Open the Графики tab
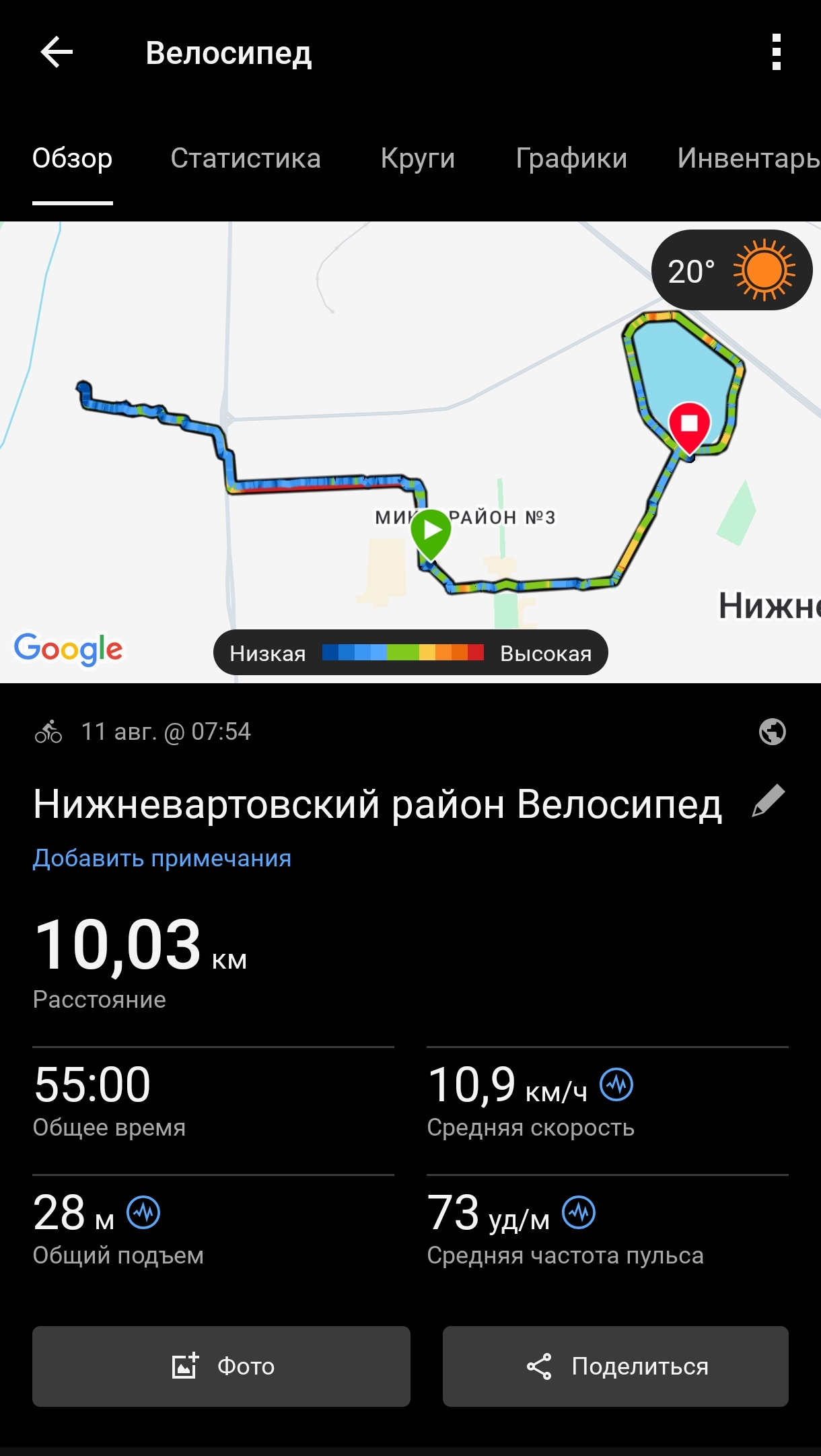The image size is (821, 1456). [571, 159]
